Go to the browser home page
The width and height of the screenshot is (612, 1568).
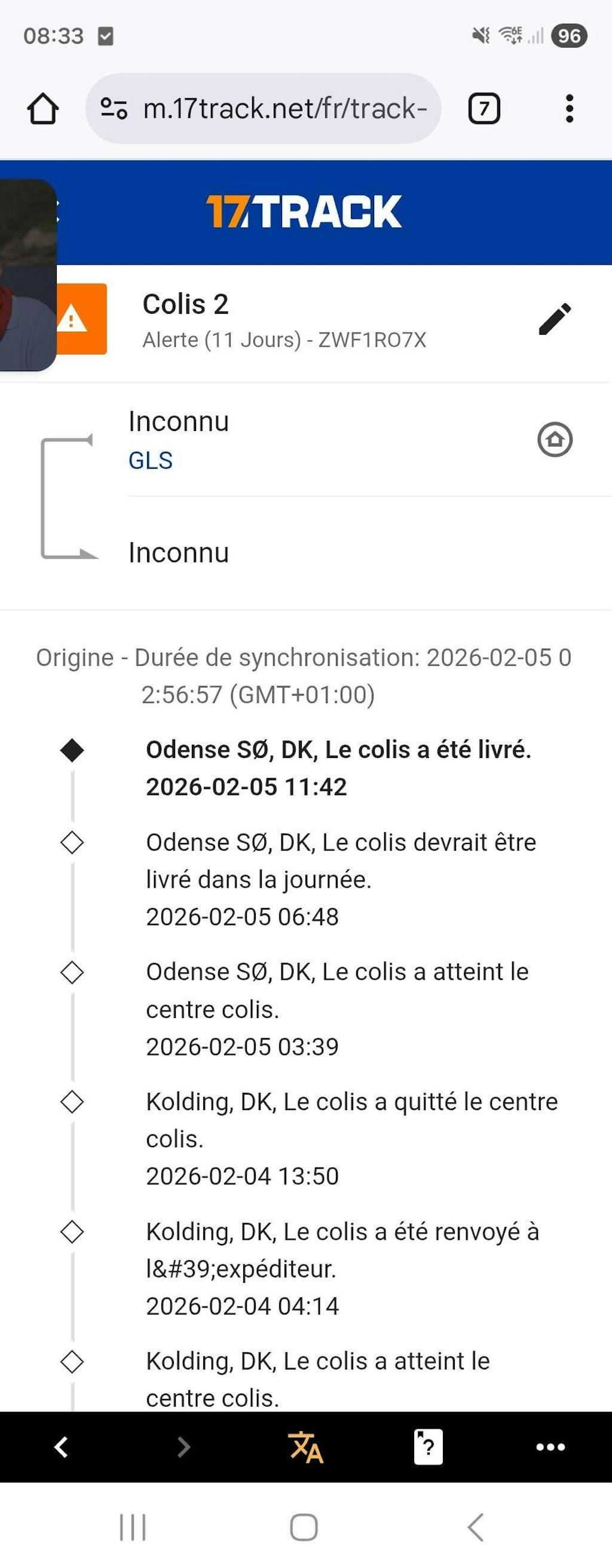click(42, 109)
